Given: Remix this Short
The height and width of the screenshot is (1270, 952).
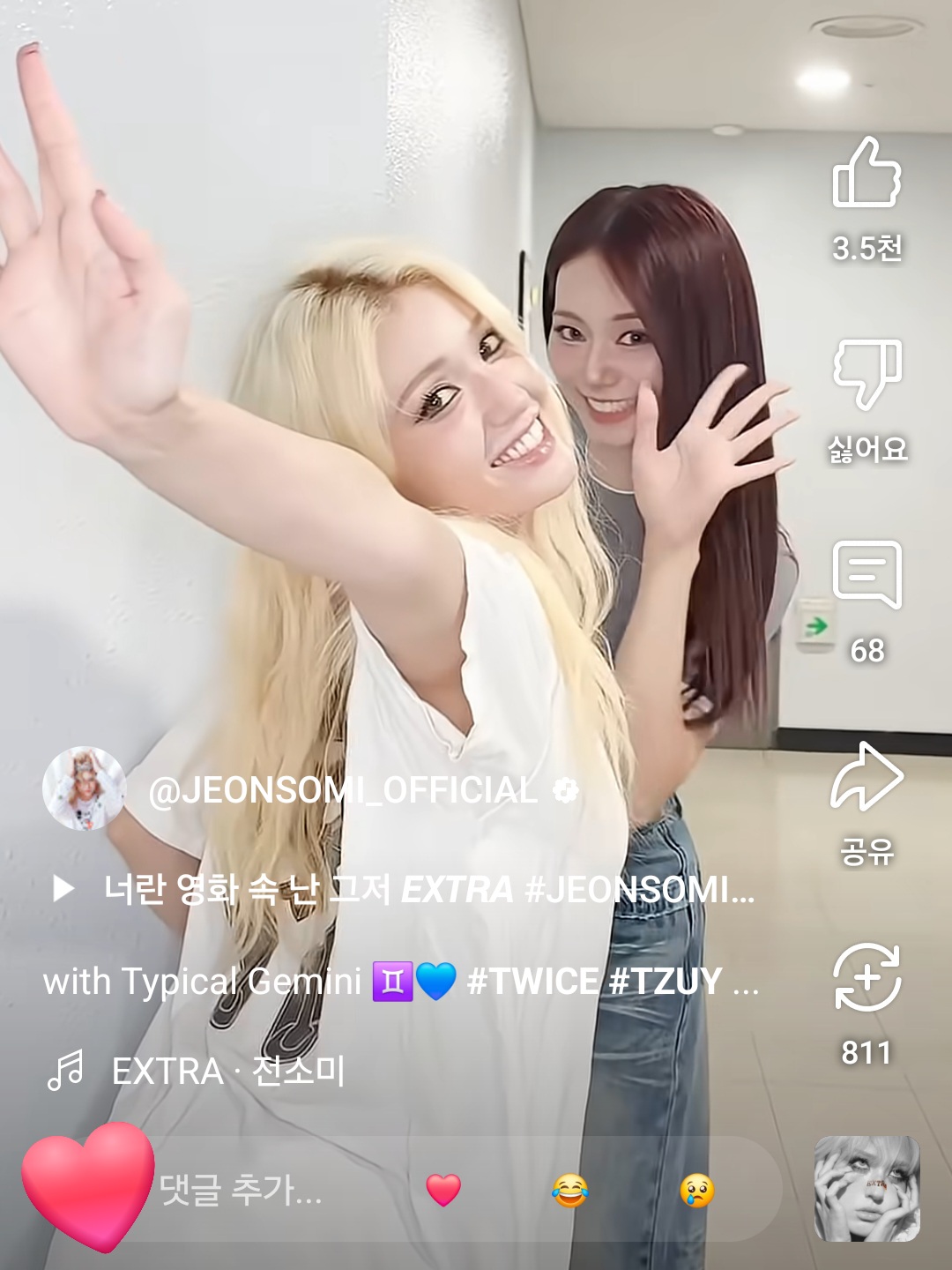Looking at the screenshot, I should (x=866, y=977).
